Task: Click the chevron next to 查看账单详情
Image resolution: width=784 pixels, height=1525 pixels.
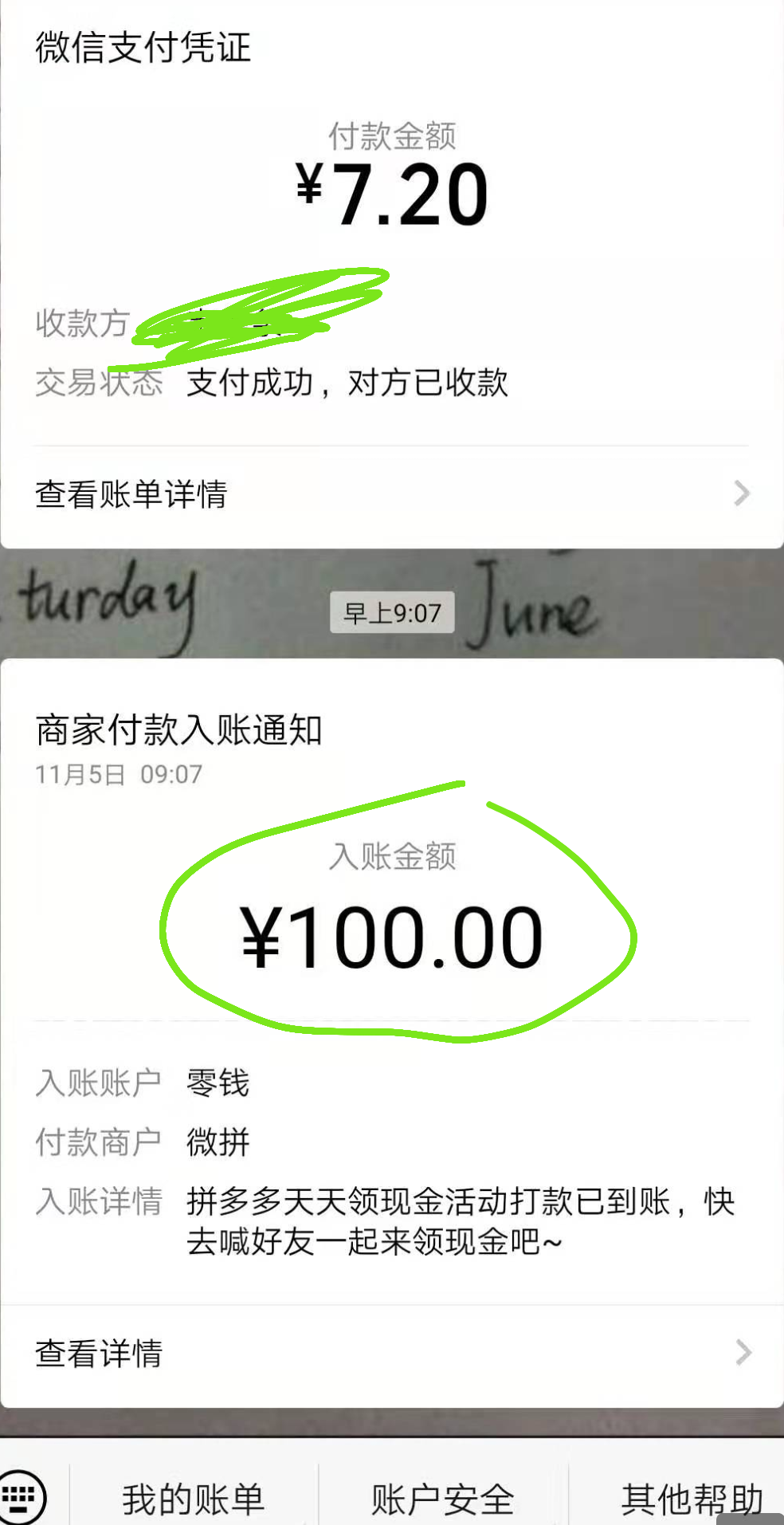Action: coord(740,493)
